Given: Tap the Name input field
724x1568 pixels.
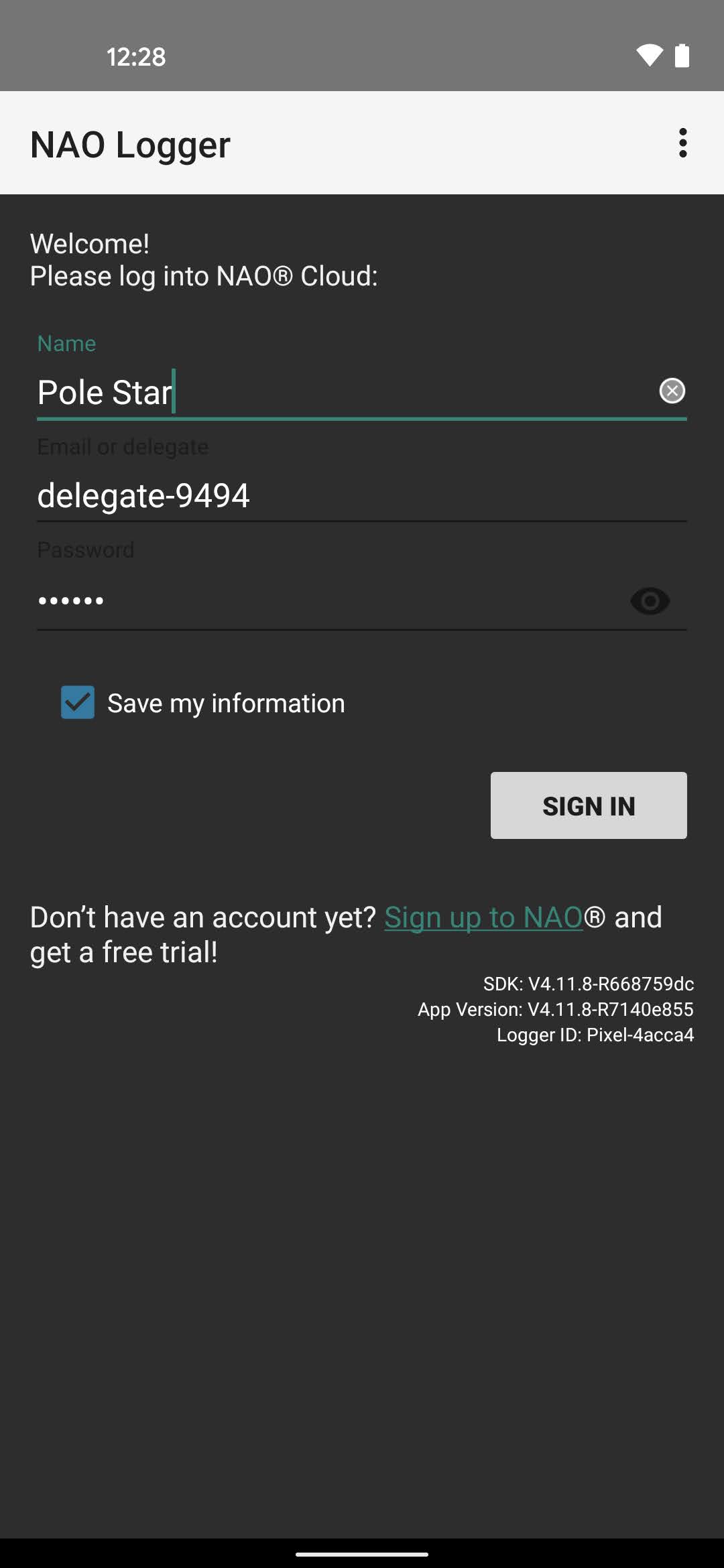Looking at the screenshot, I should click(x=335, y=393).
